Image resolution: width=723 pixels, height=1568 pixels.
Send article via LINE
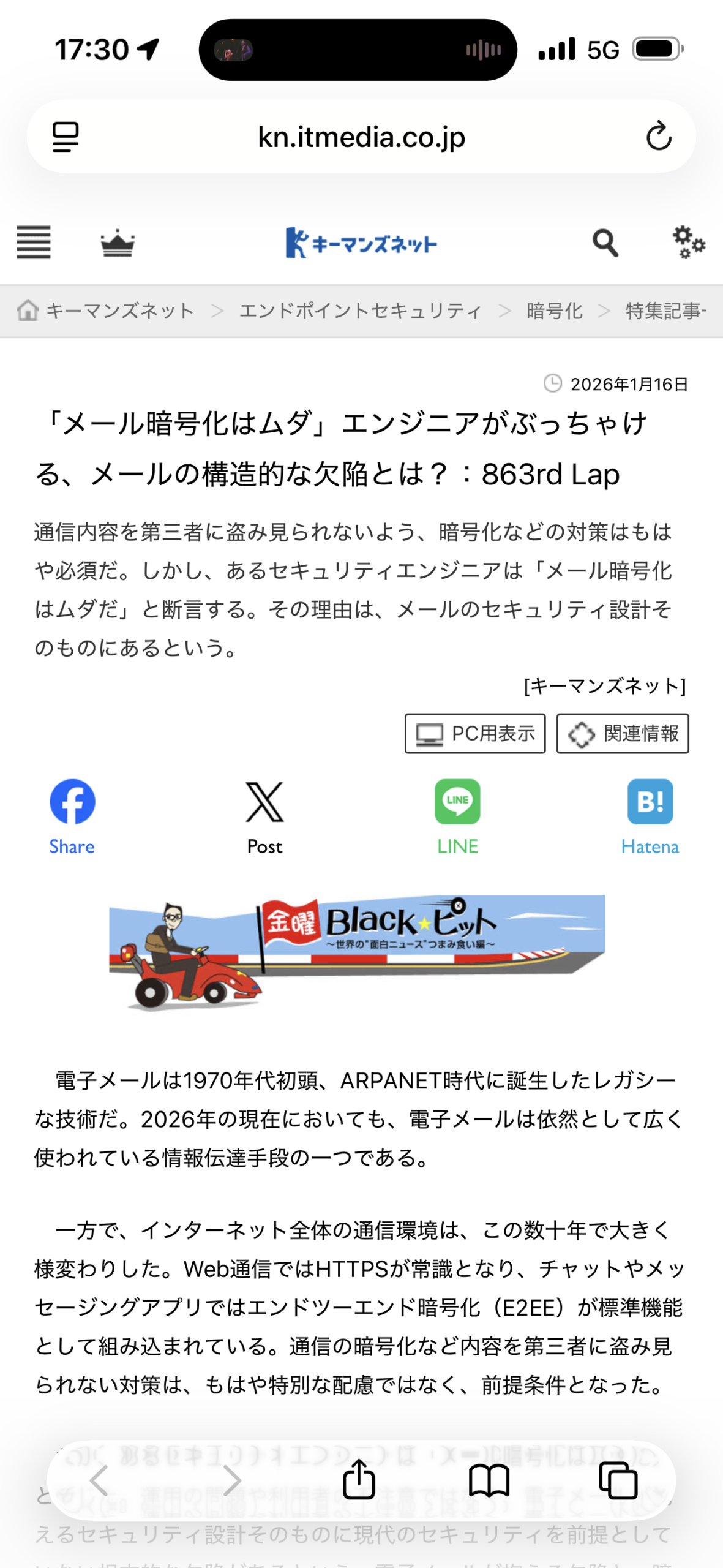(457, 816)
